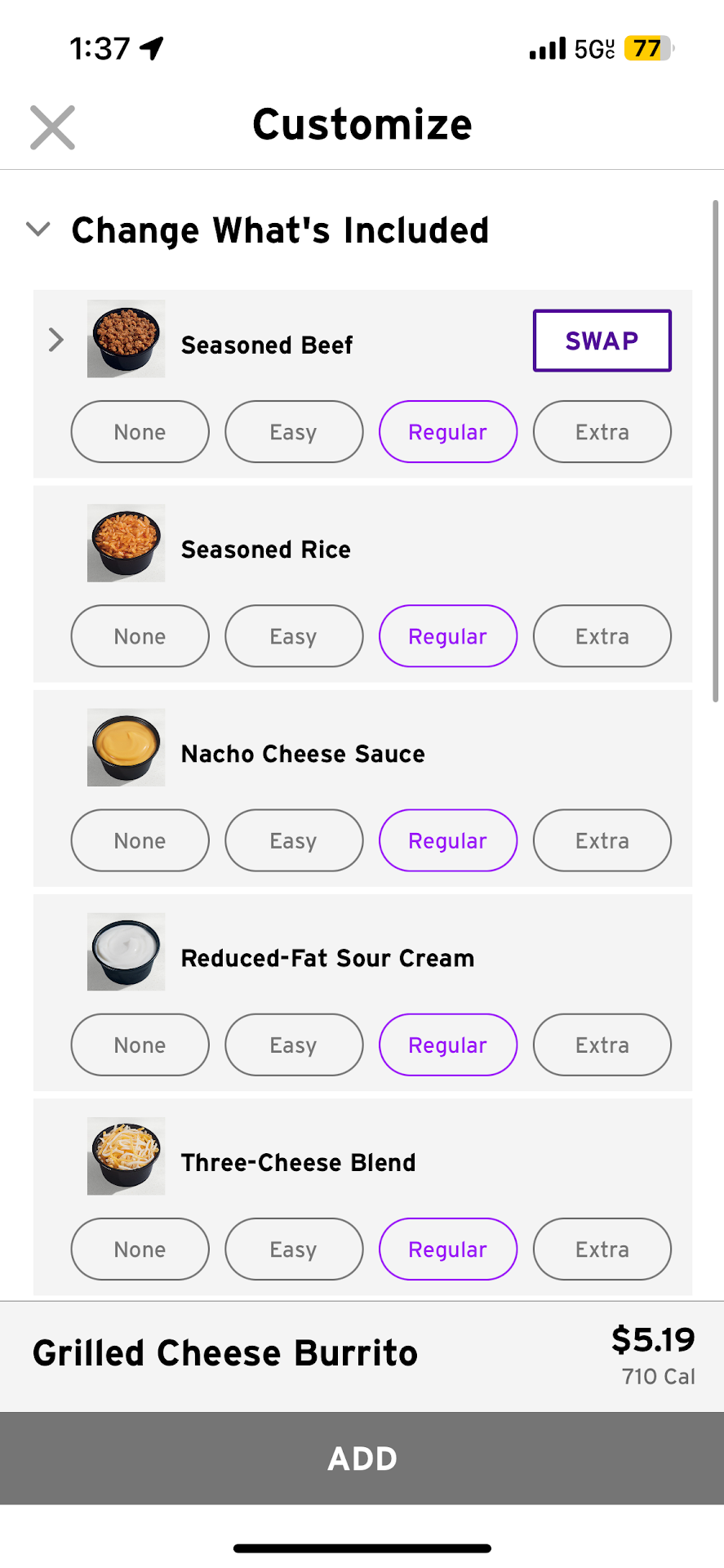Select Easy Nacho Cheese Sauce

point(294,840)
